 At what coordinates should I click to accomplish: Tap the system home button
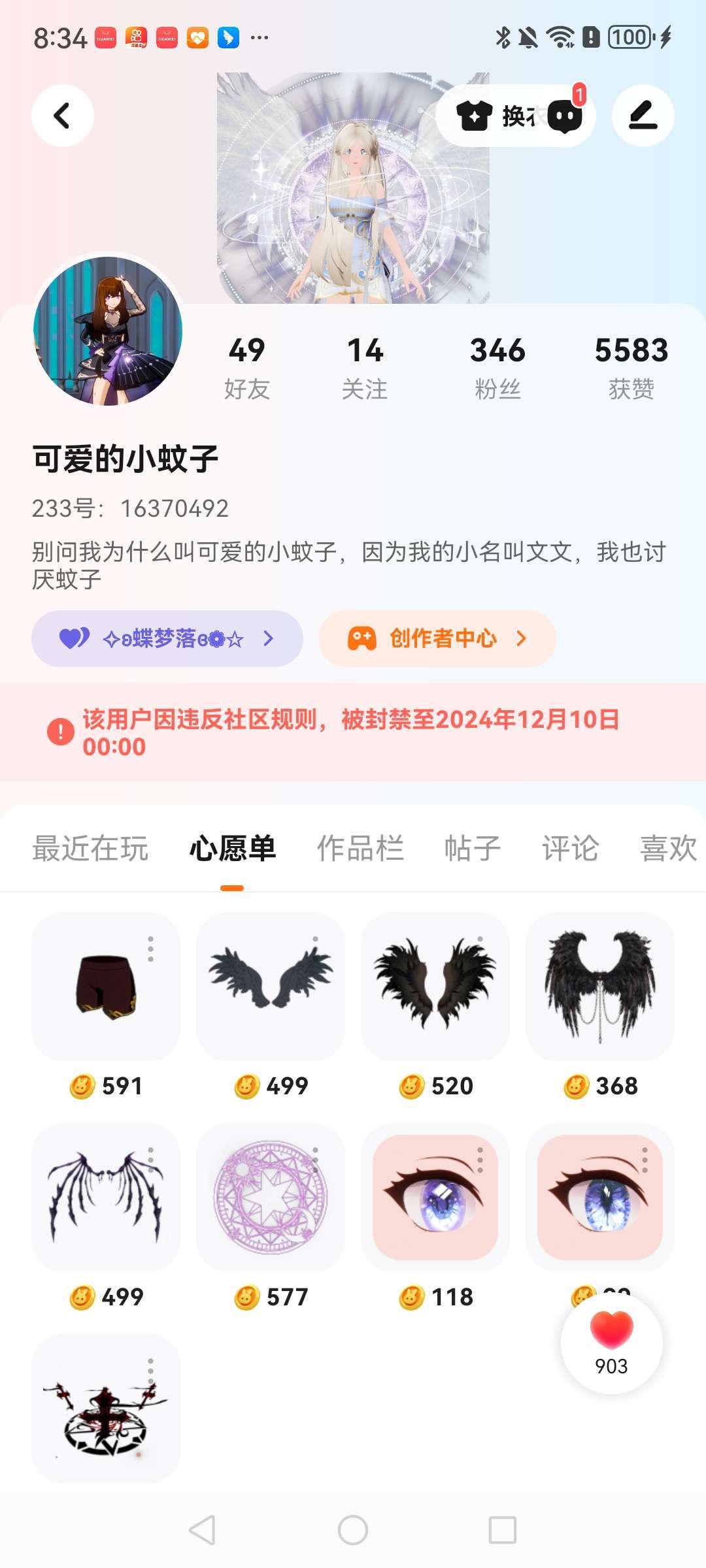click(x=353, y=1529)
